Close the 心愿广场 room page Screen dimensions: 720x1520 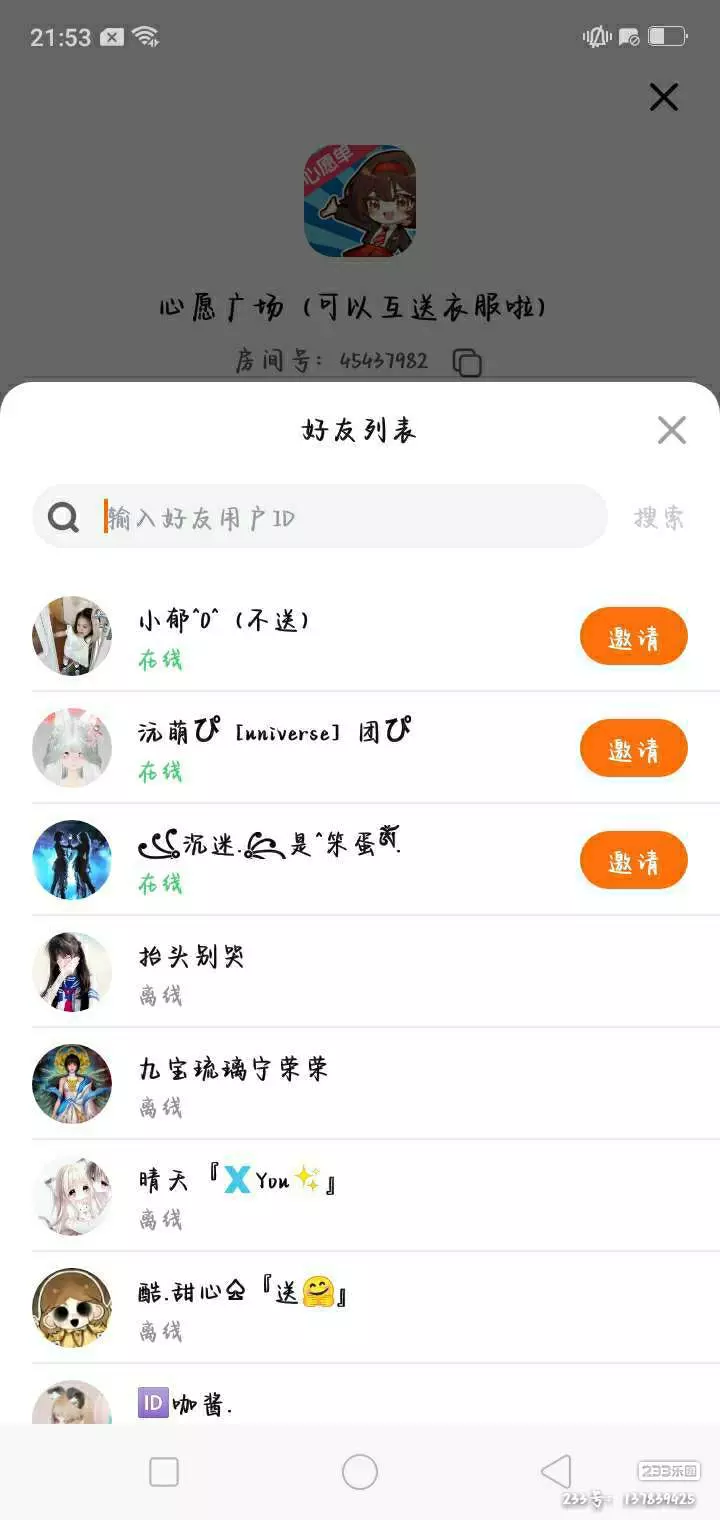click(664, 97)
